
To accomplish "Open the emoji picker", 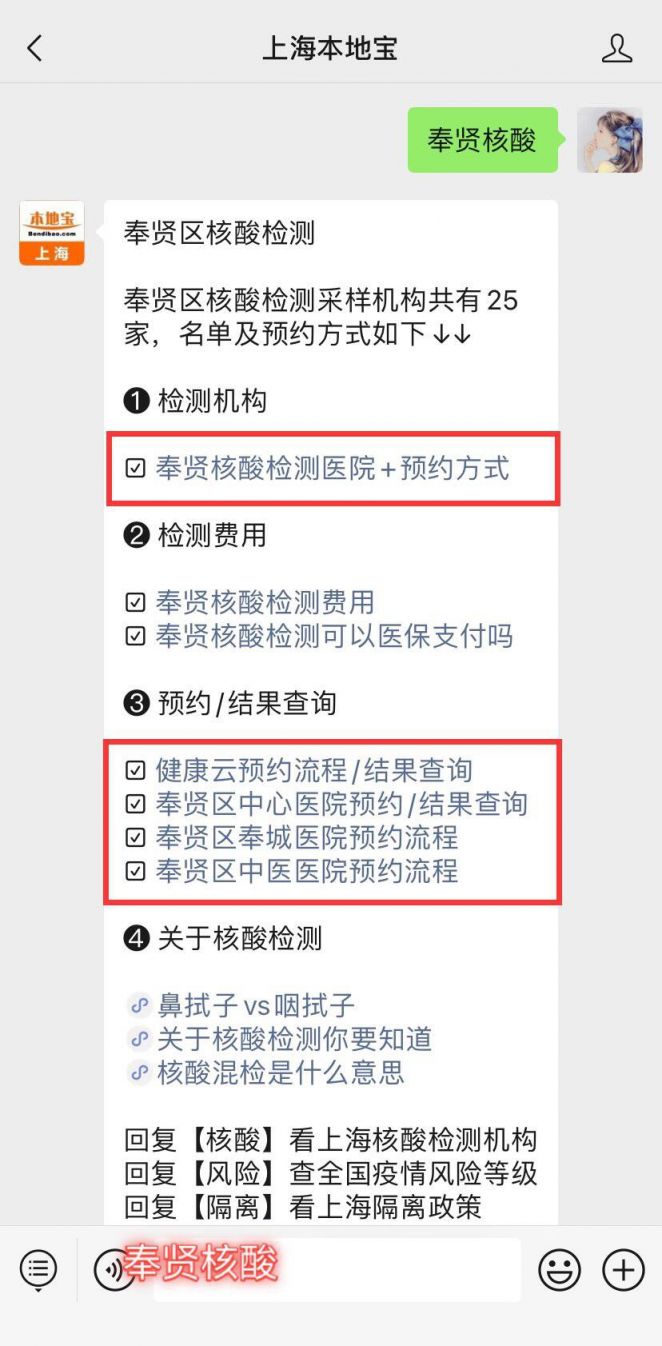I will coord(560,1270).
